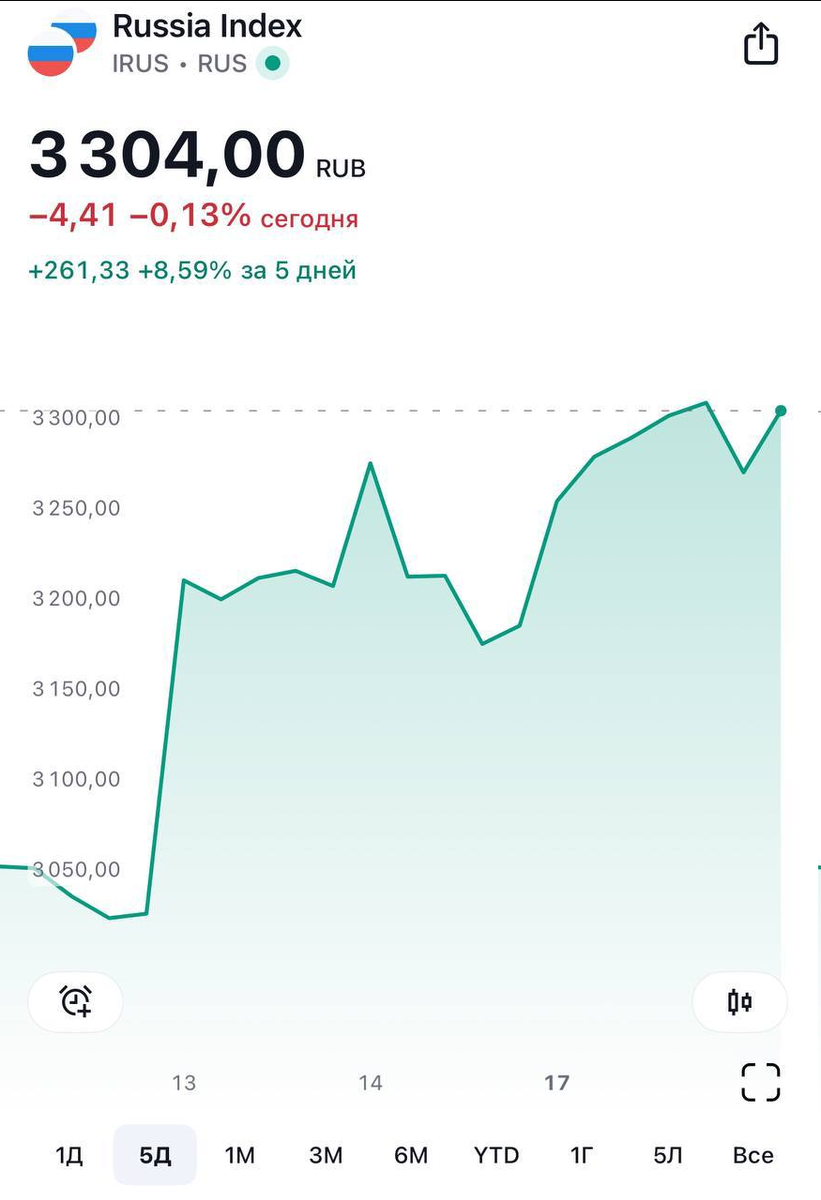Switch chart to 3М period

click(326, 1156)
